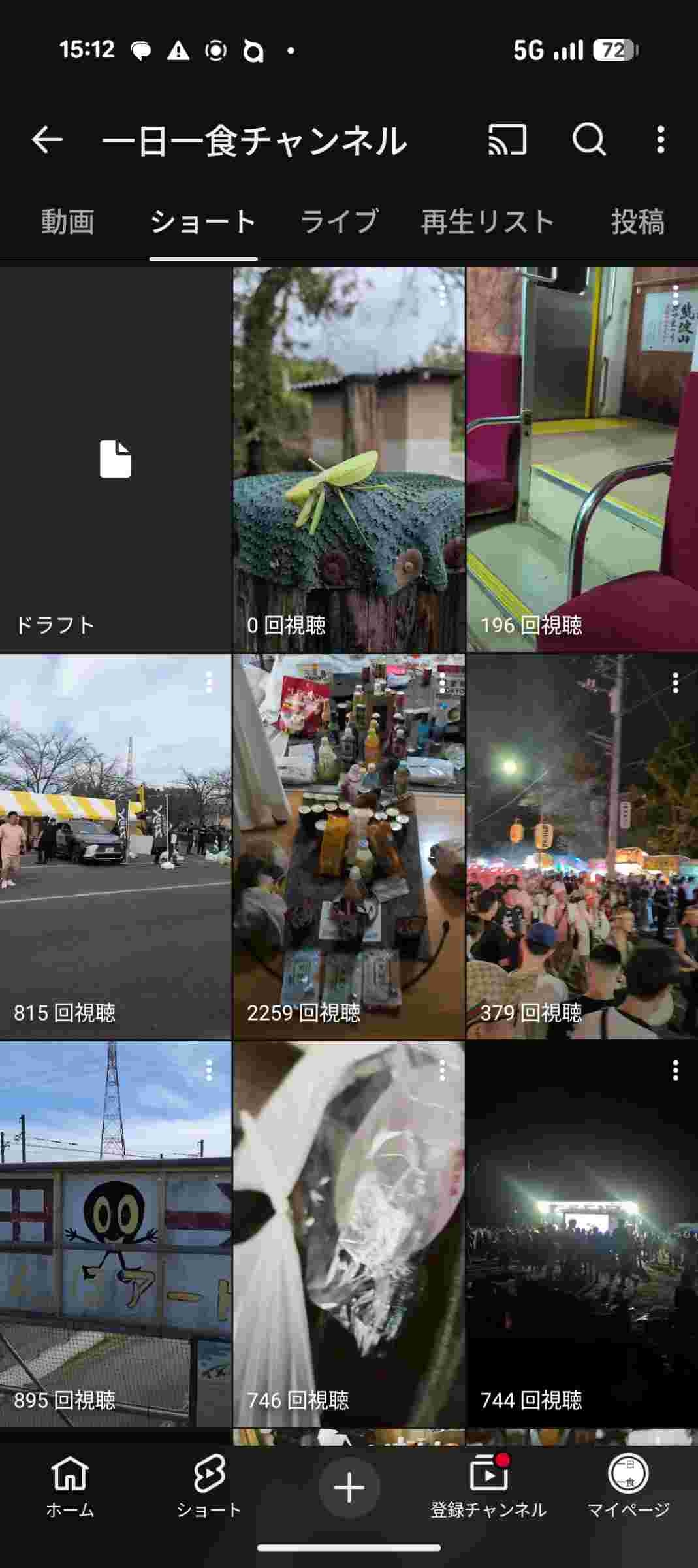Open the cast to device icon
The width and height of the screenshot is (698, 1568).
coord(507,140)
